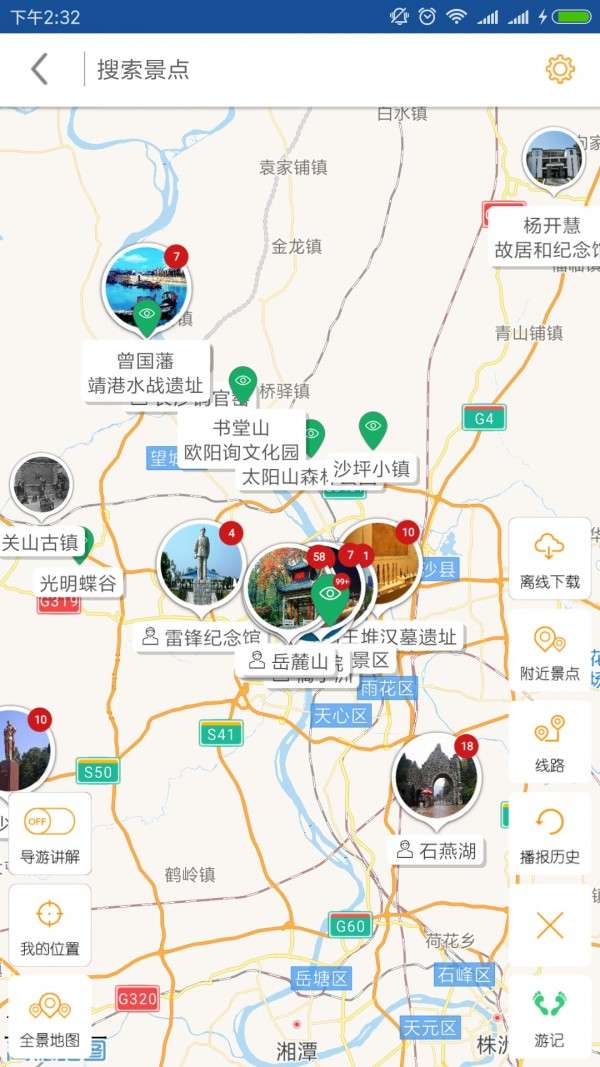
Task: Open the 全景地图 panorama map
Action: click(50, 1017)
